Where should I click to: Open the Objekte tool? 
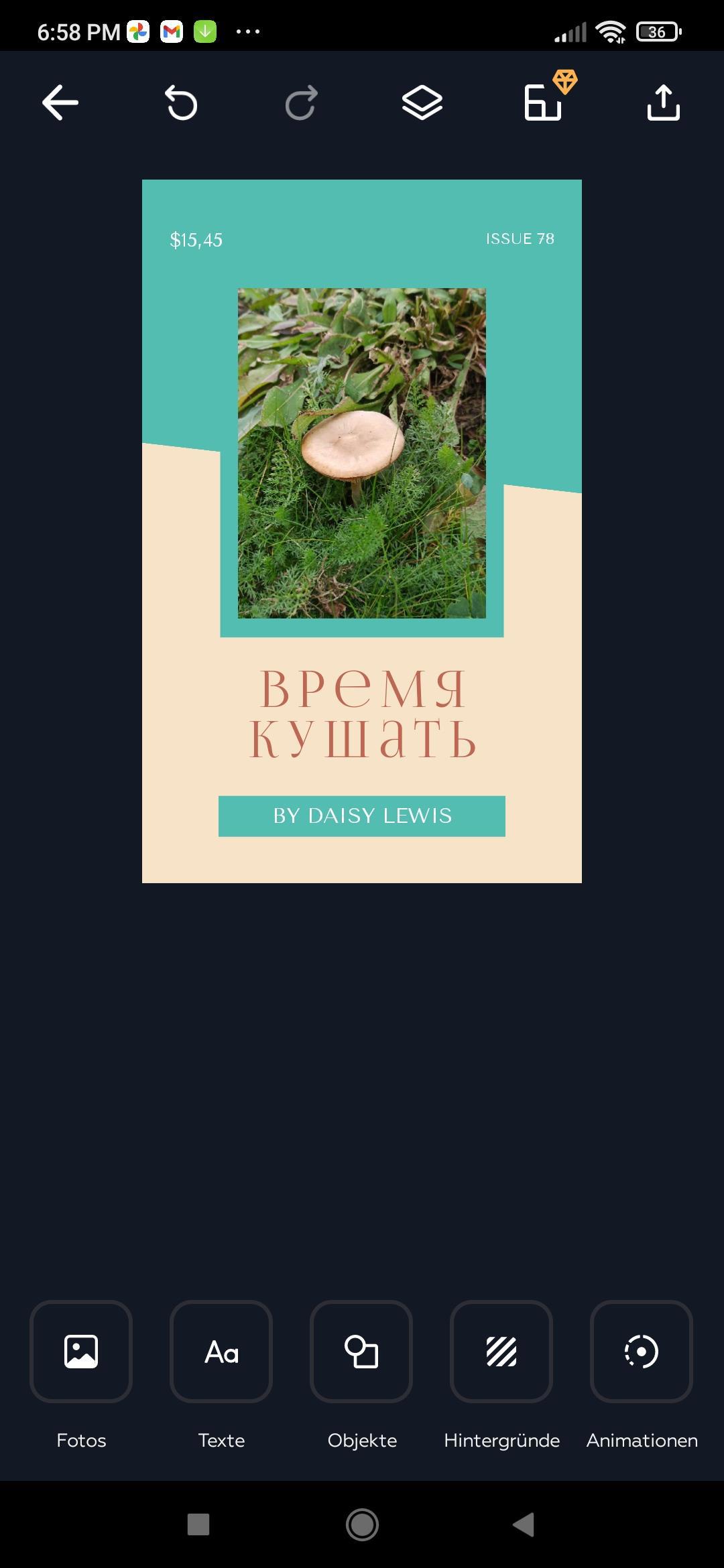point(361,1351)
